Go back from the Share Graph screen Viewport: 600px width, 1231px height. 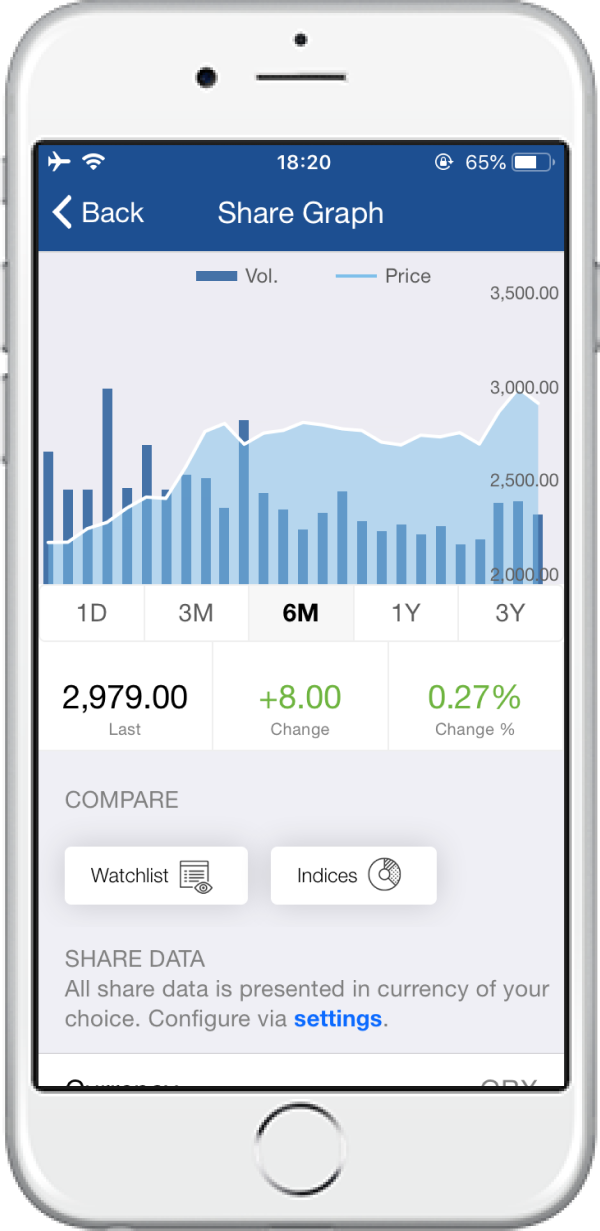(98, 213)
